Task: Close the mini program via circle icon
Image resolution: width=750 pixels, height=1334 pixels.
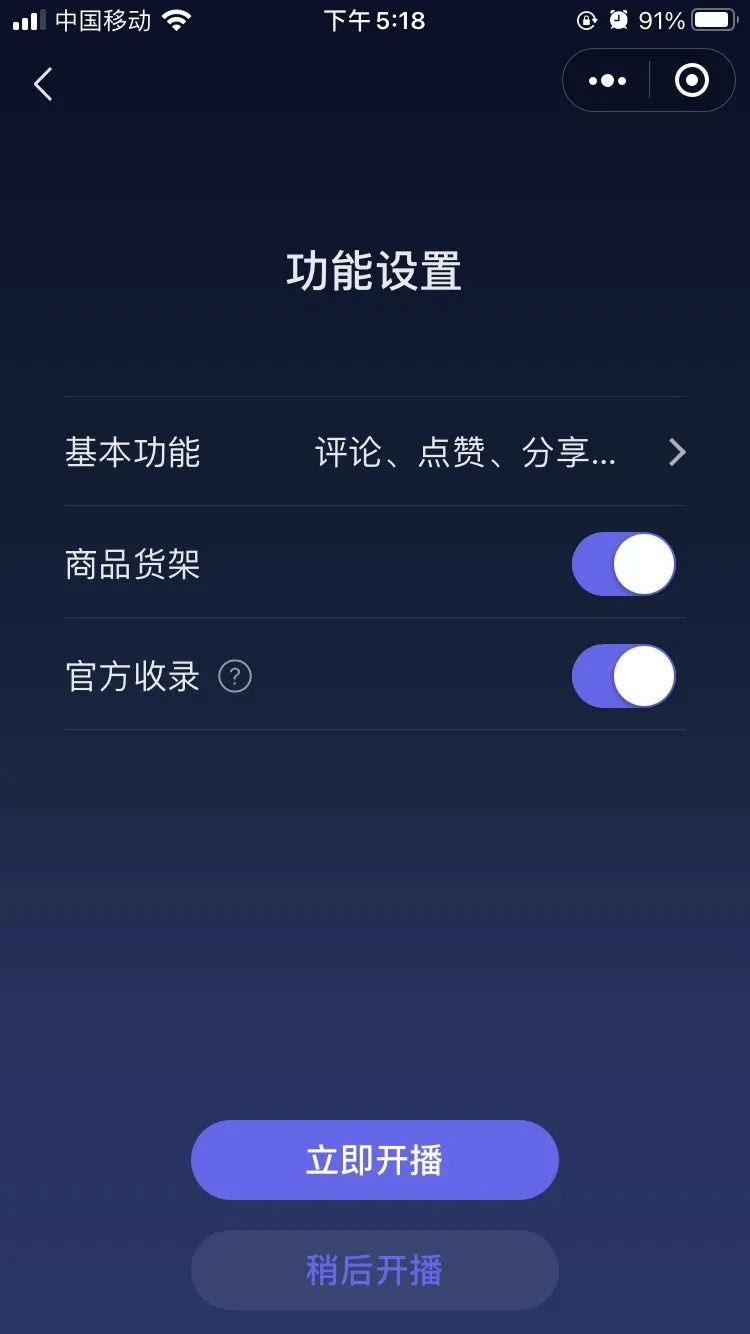Action: [692, 80]
